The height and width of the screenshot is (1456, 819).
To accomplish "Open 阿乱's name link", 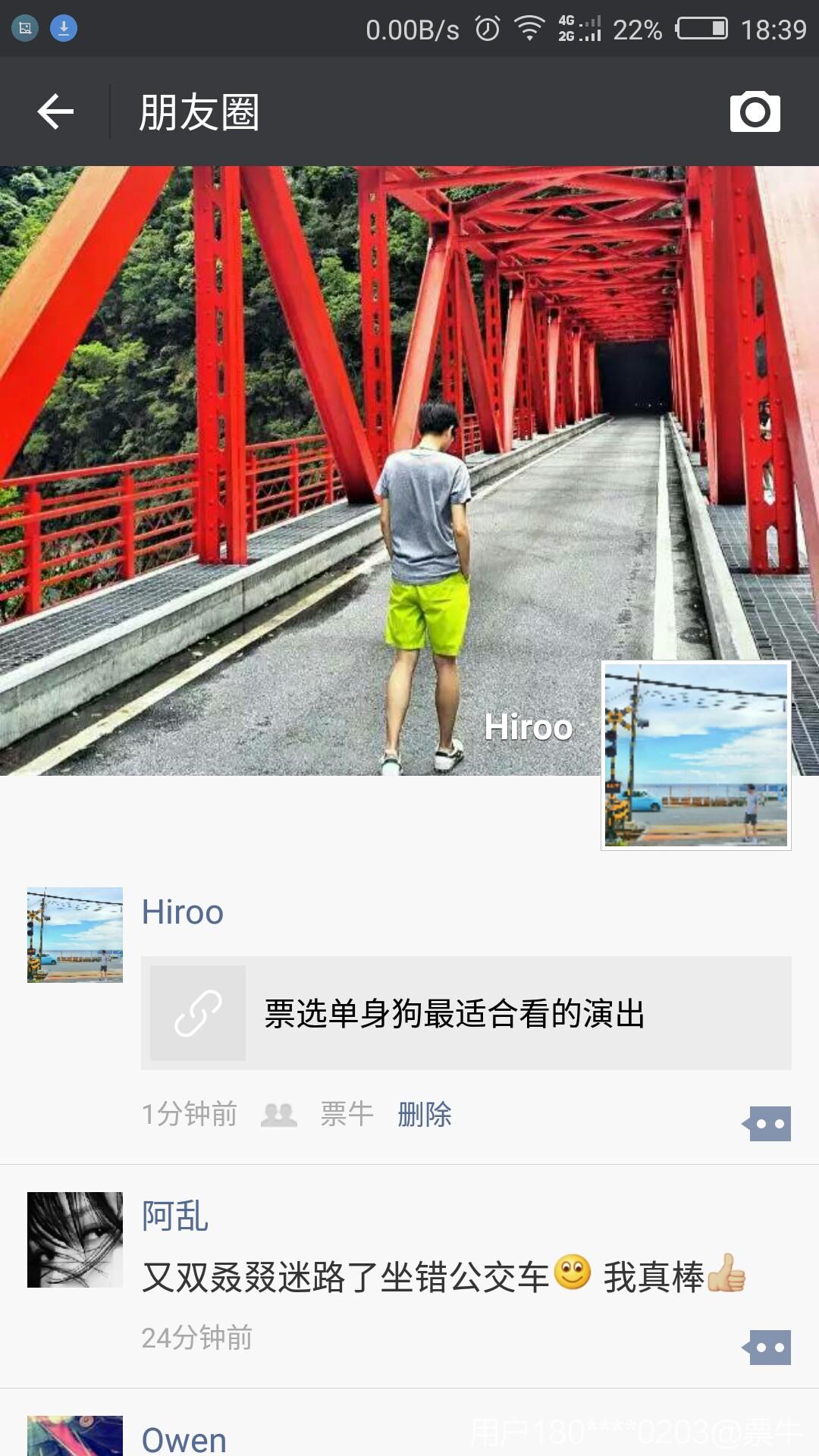I will (175, 1216).
